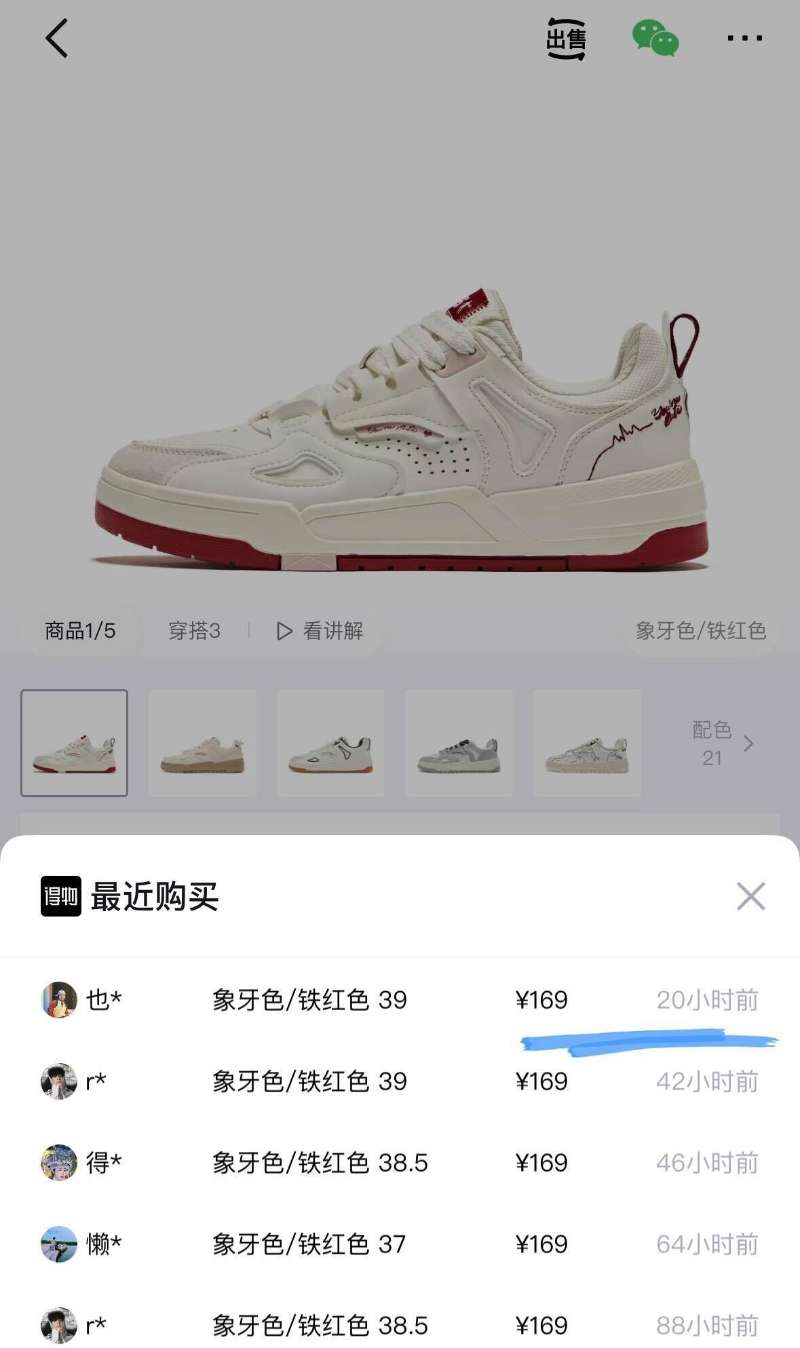The height and width of the screenshot is (1348, 800).
Task: Open WeChat sharing via the green icon
Action: pos(656,40)
